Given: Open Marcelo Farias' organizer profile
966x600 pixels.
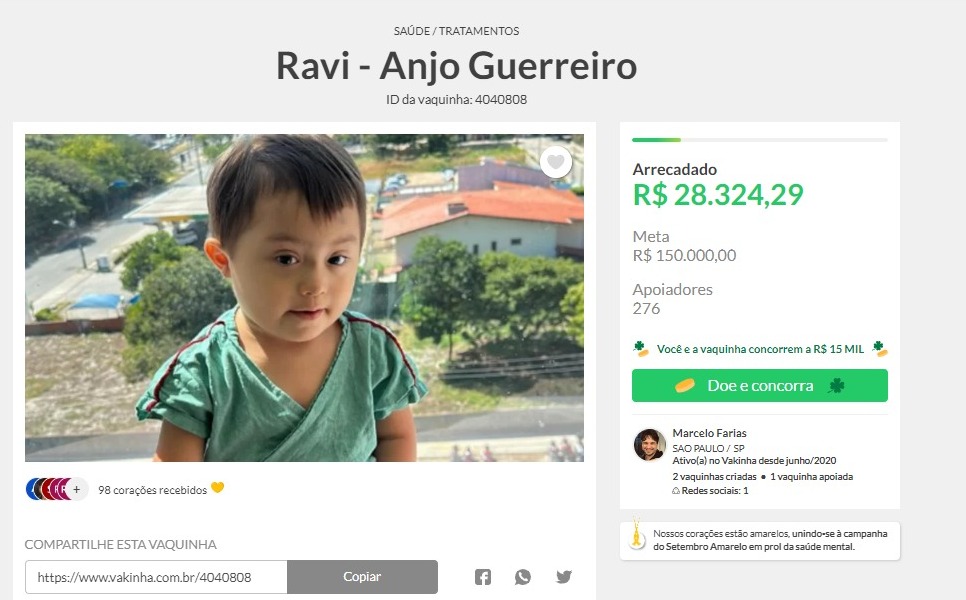Looking at the screenshot, I should coord(709,433).
